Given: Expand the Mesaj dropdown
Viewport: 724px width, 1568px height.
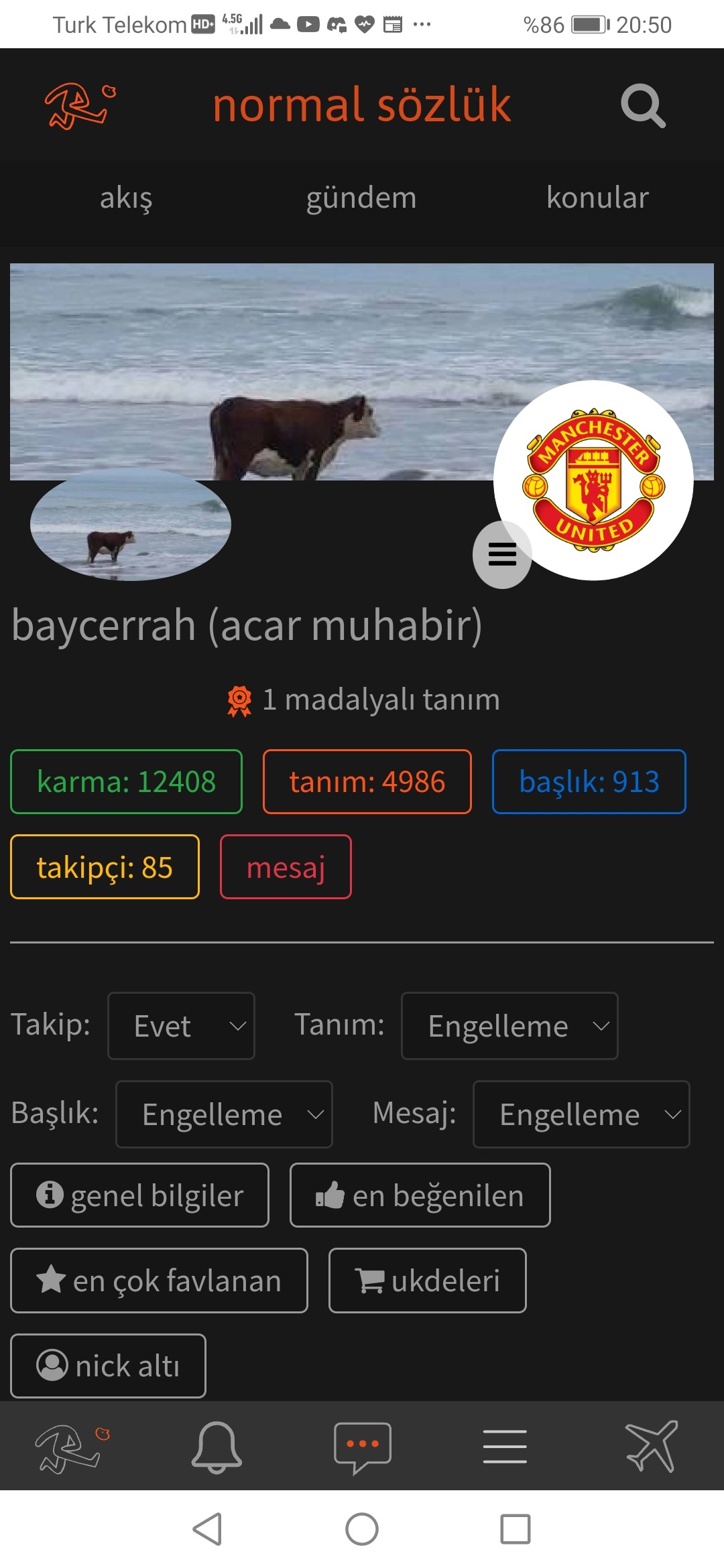Looking at the screenshot, I should click(581, 1114).
